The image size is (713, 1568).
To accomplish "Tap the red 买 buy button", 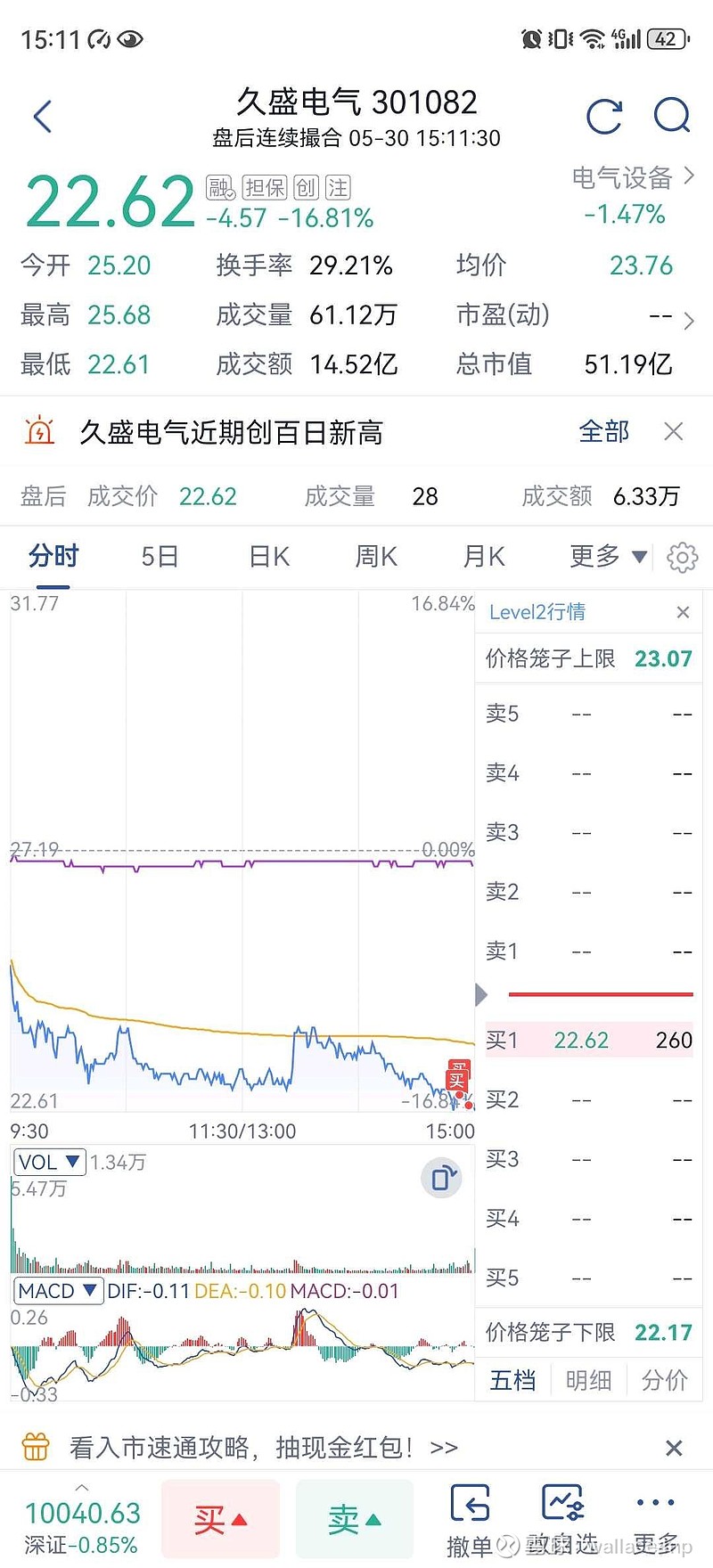I will pyautogui.click(x=220, y=1518).
